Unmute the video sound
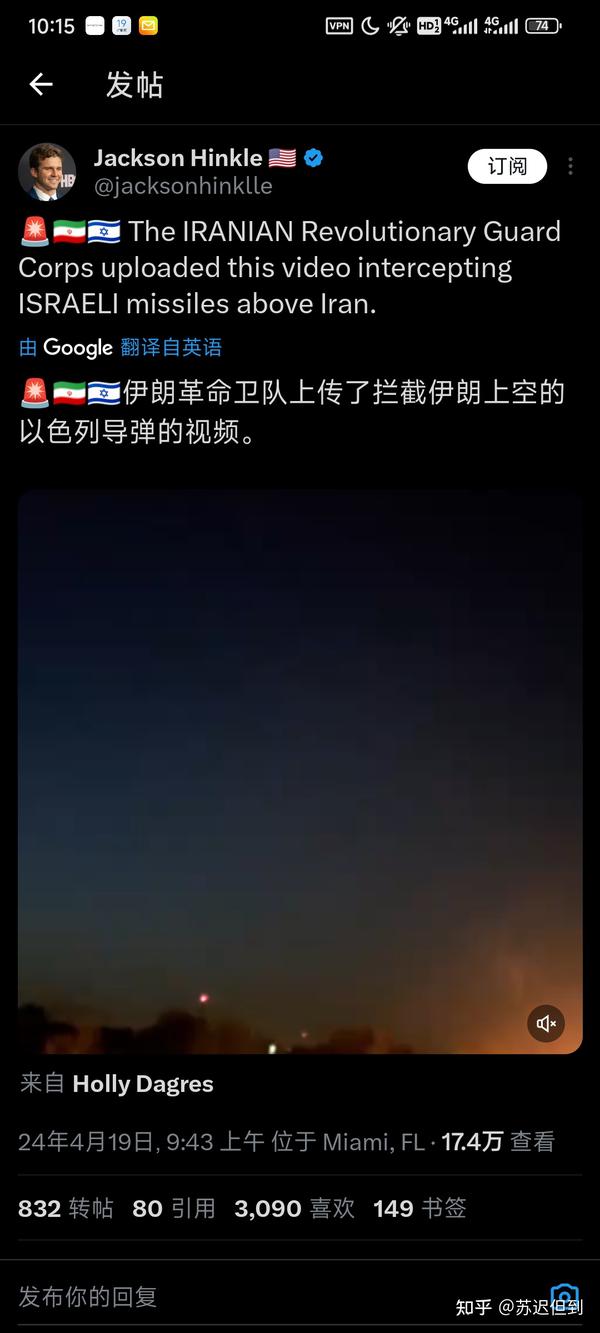Viewport: 600px width, 1333px height. 546,1023
